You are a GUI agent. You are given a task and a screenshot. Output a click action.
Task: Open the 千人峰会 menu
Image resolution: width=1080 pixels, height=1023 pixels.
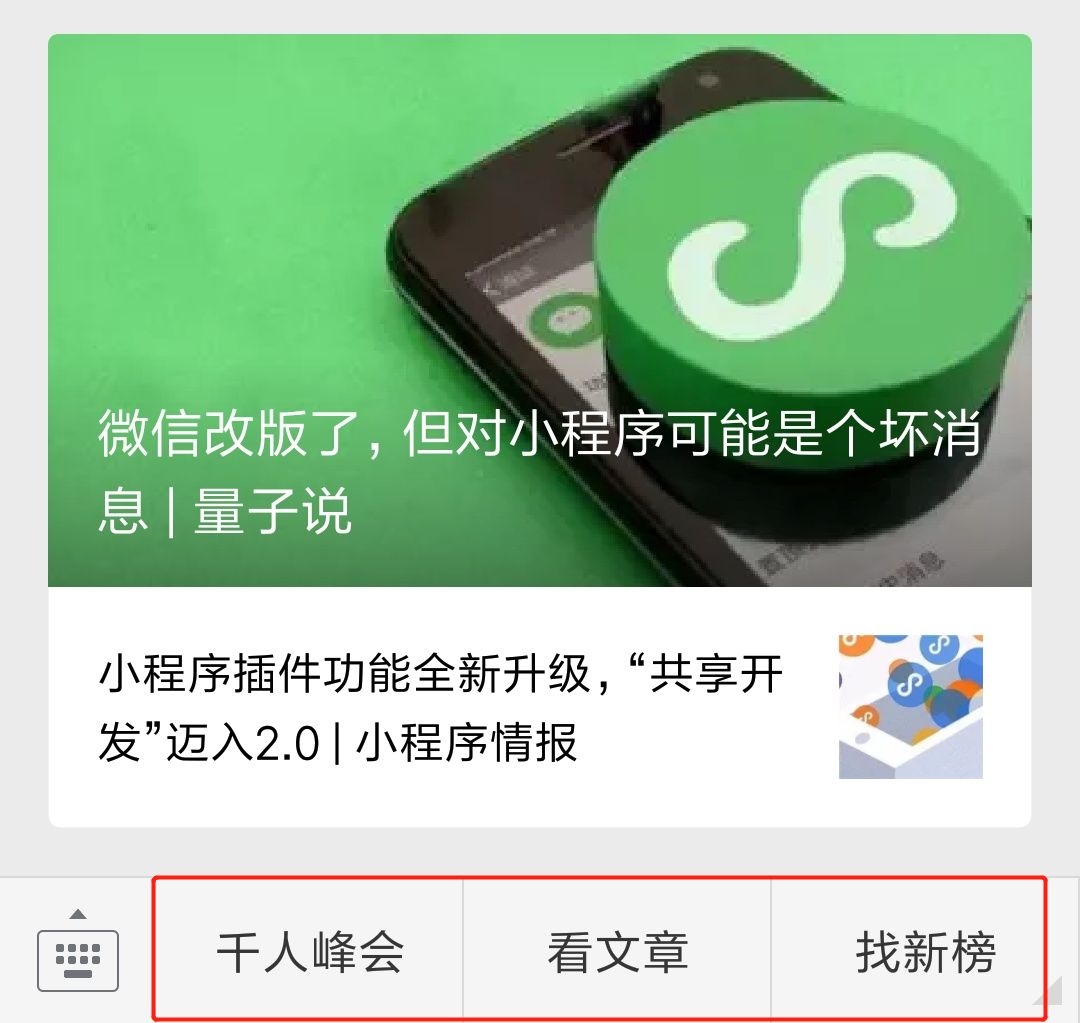tap(310, 952)
